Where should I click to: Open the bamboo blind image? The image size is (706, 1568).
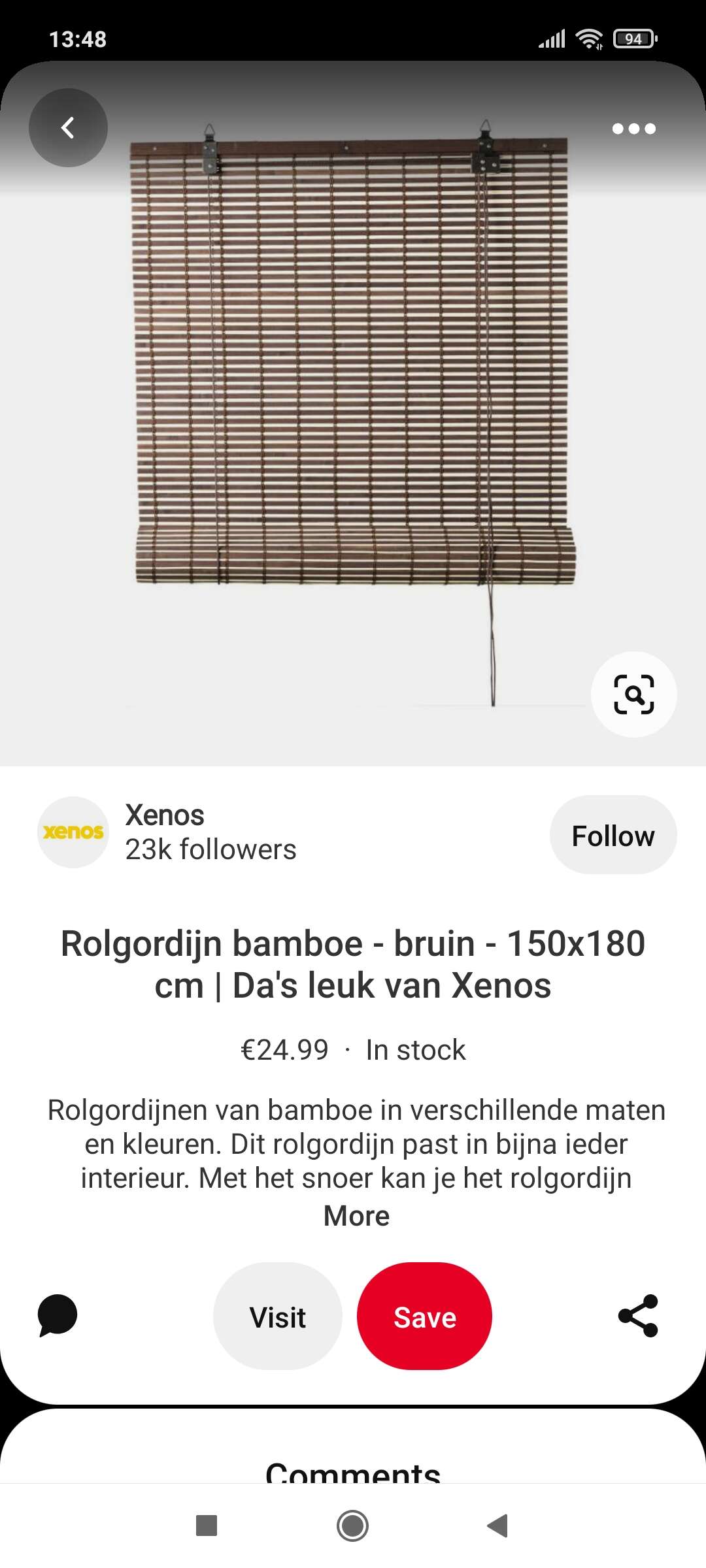coord(353,413)
